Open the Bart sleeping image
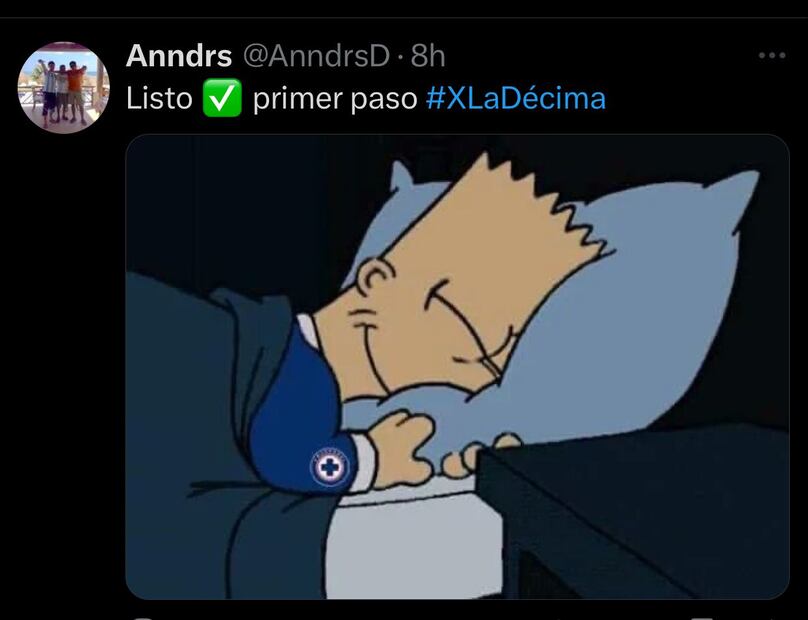 click(457, 366)
